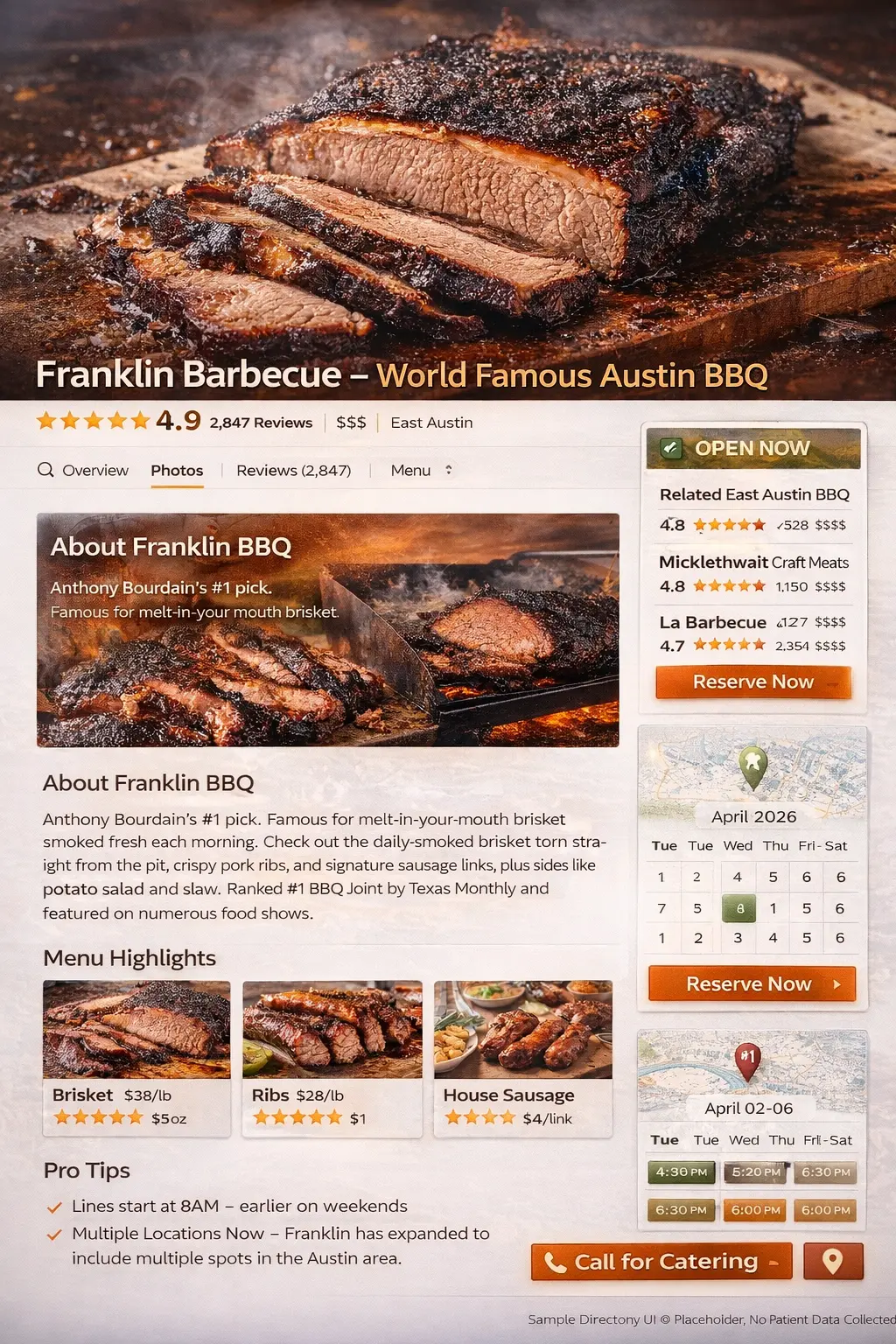Click the red #1 pin on the lower map
The image size is (896, 1344).
pyautogui.click(x=748, y=1058)
